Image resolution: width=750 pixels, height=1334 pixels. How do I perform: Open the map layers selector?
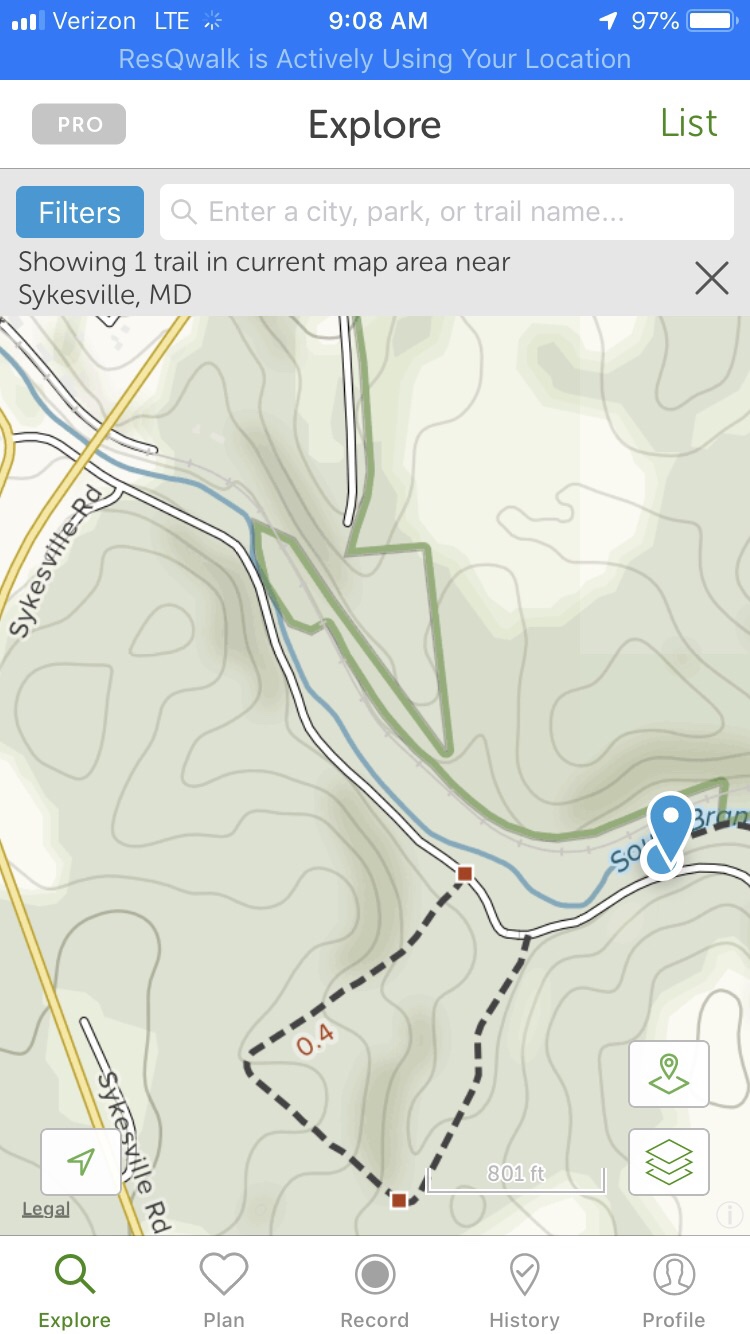pos(669,1162)
